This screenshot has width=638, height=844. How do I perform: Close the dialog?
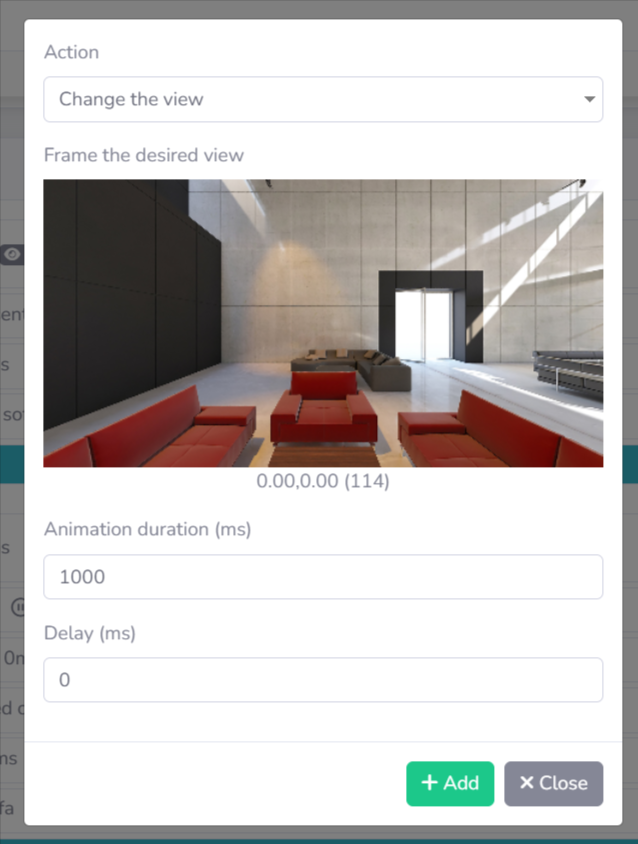553,783
